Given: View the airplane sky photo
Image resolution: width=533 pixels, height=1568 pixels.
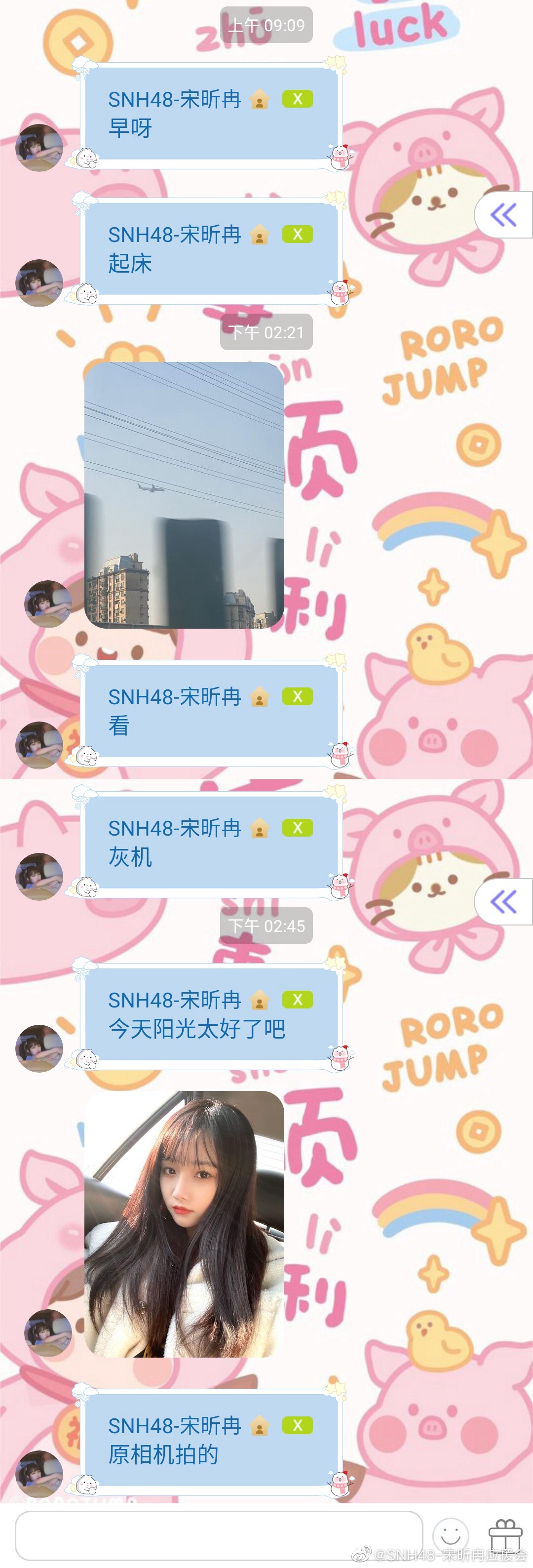Looking at the screenshot, I should point(184,495).
